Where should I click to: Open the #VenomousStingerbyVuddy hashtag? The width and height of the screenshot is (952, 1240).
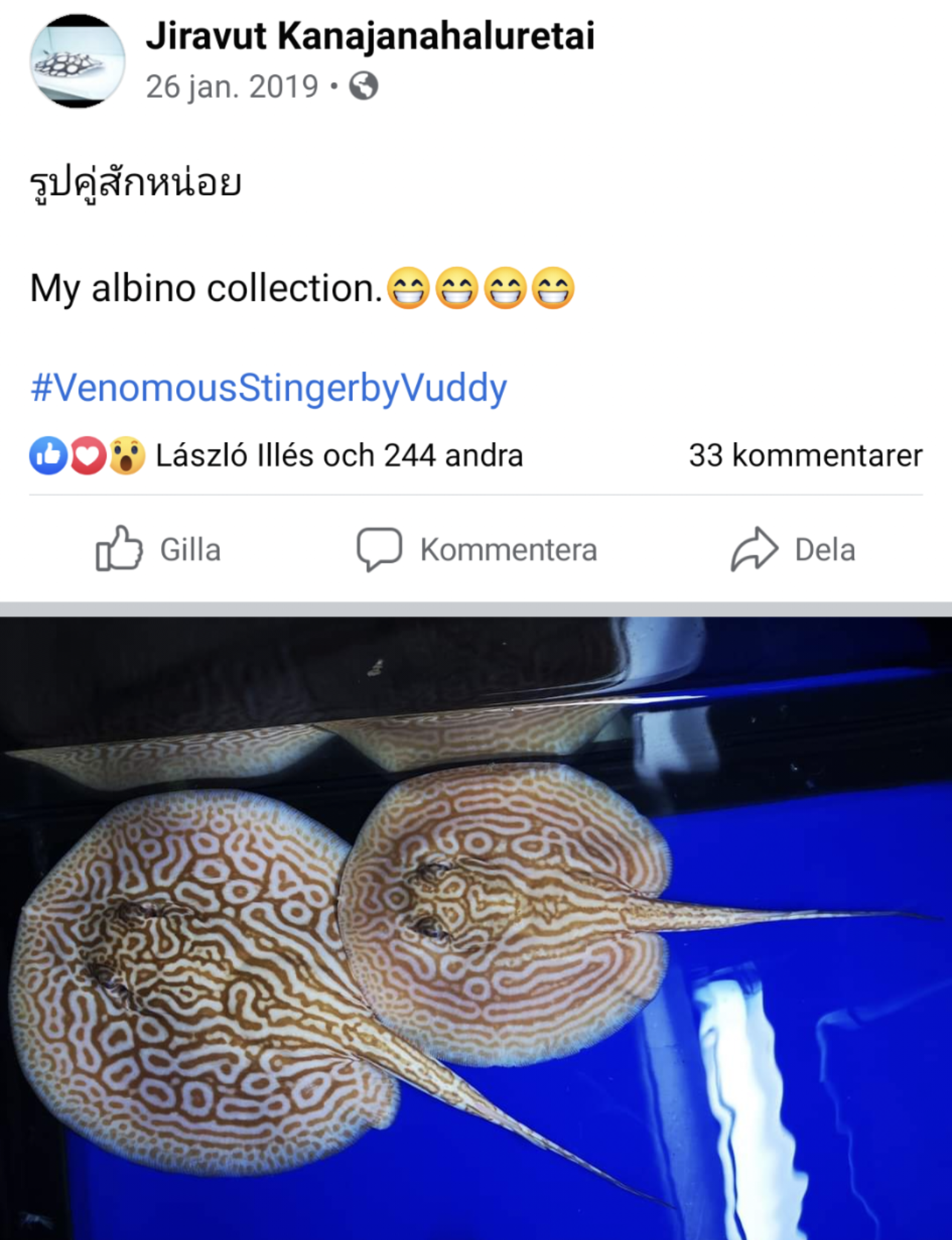pyautogui.click(x=268, y=387)
